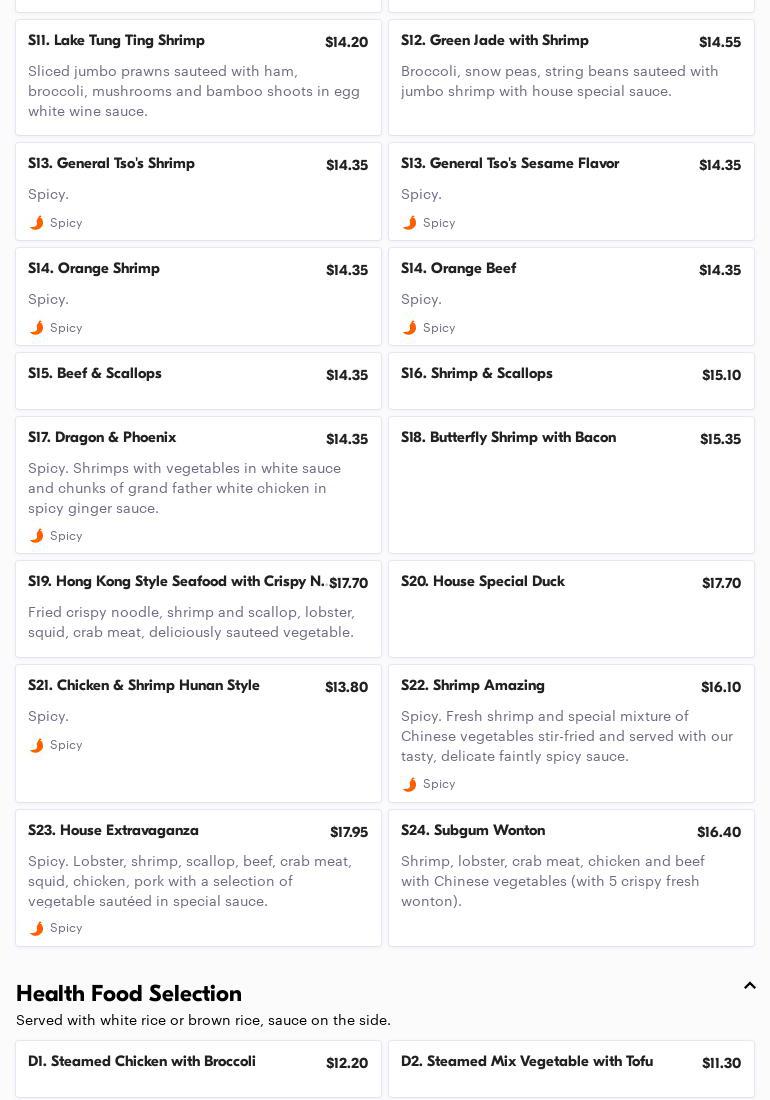This screenshot has height=1100, width=770.
Task: Open S18. Butterfly Shrimp with Bacon
Action: point(571,484)
